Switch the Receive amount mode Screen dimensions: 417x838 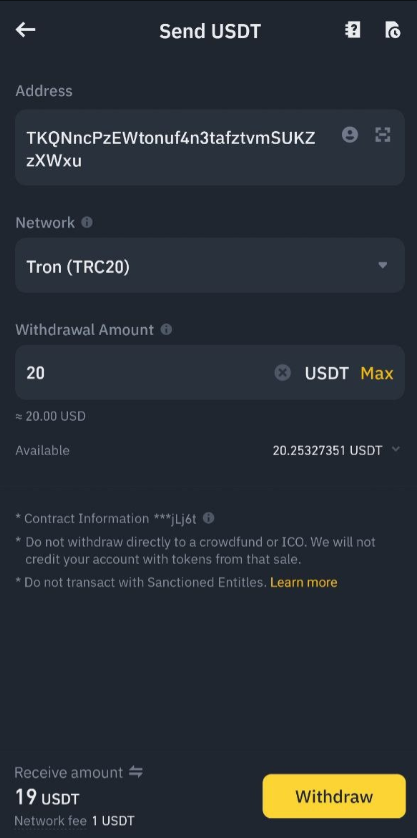click(136, 772)
